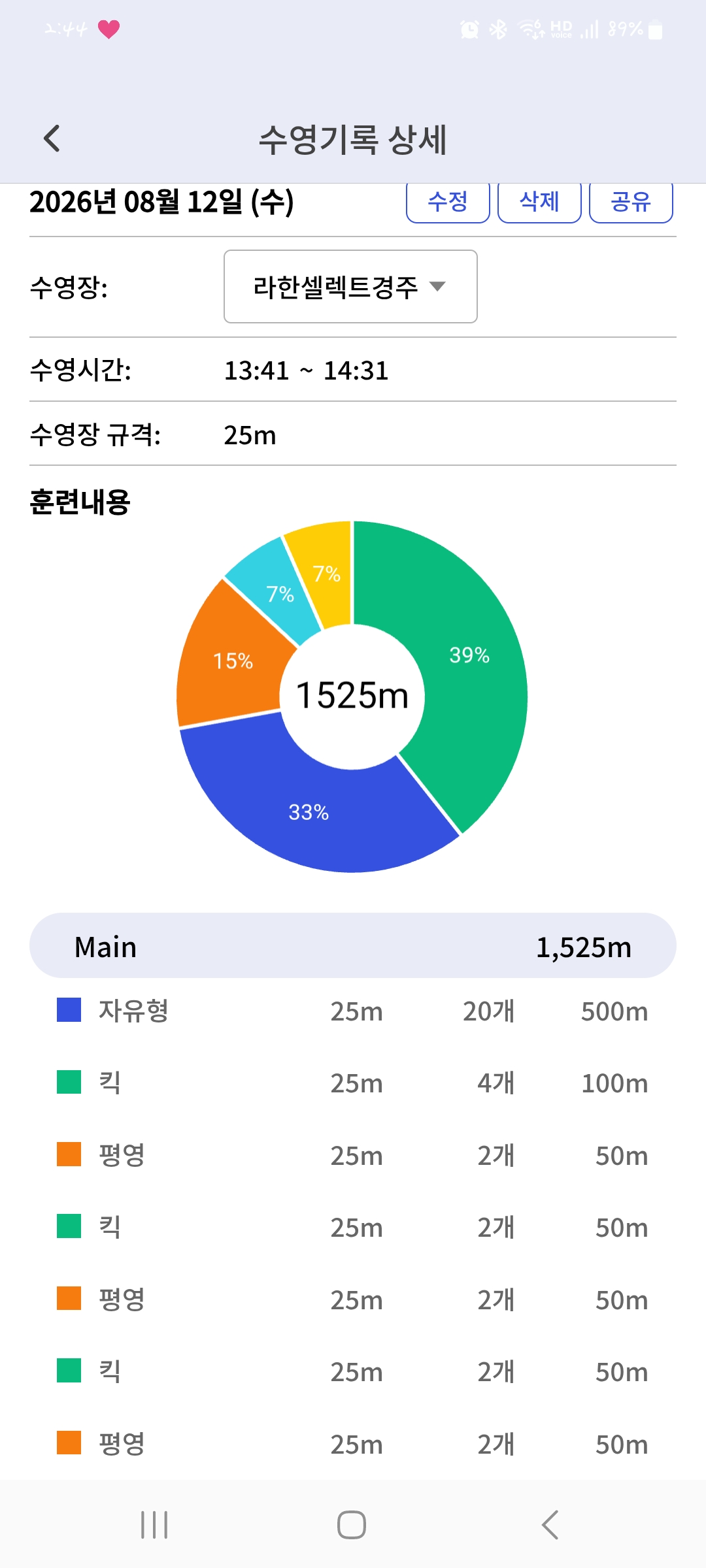
Task: Go back using the header back arrow
Action: 52,139
